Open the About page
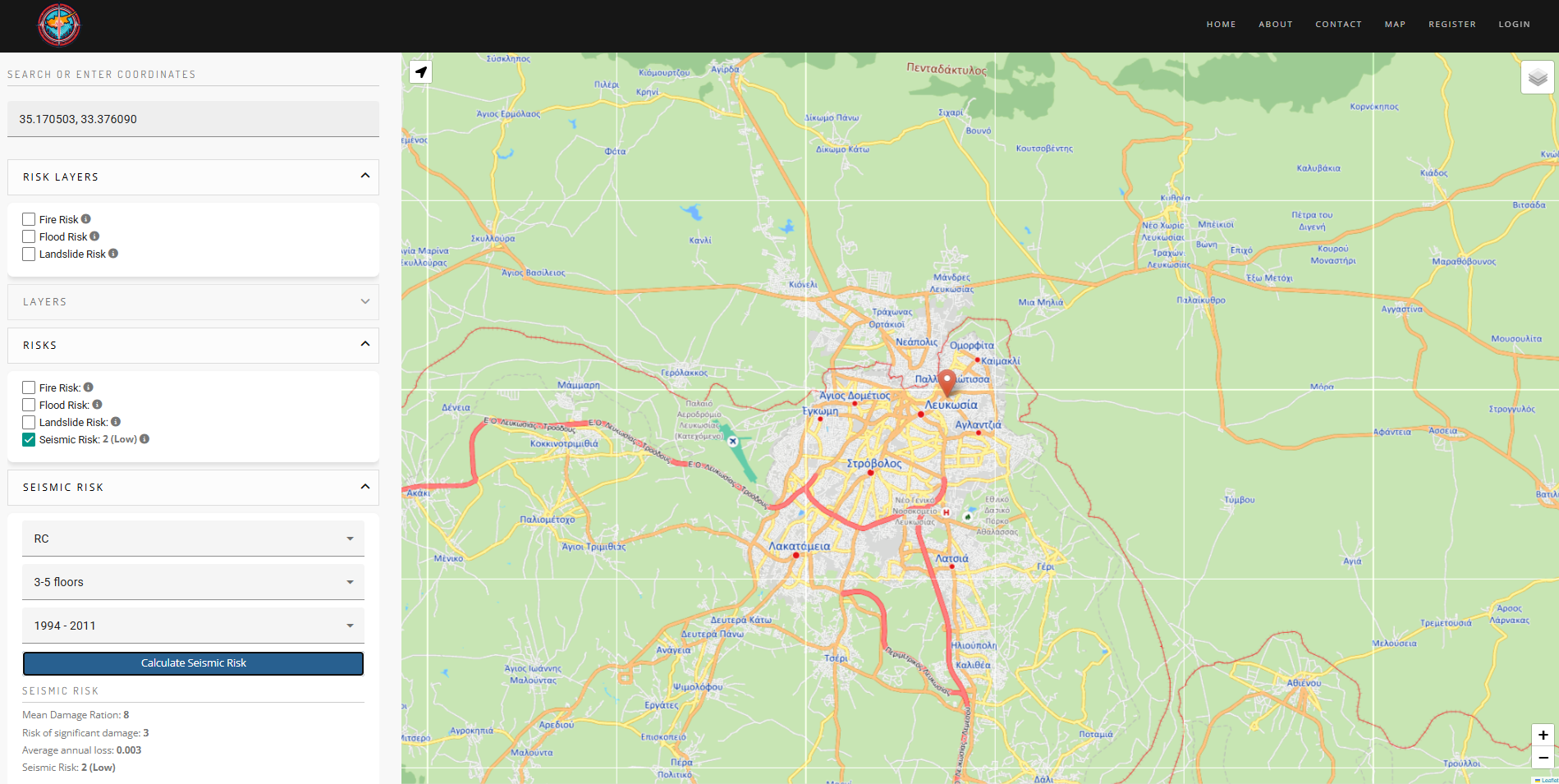 pos(1275,25)
